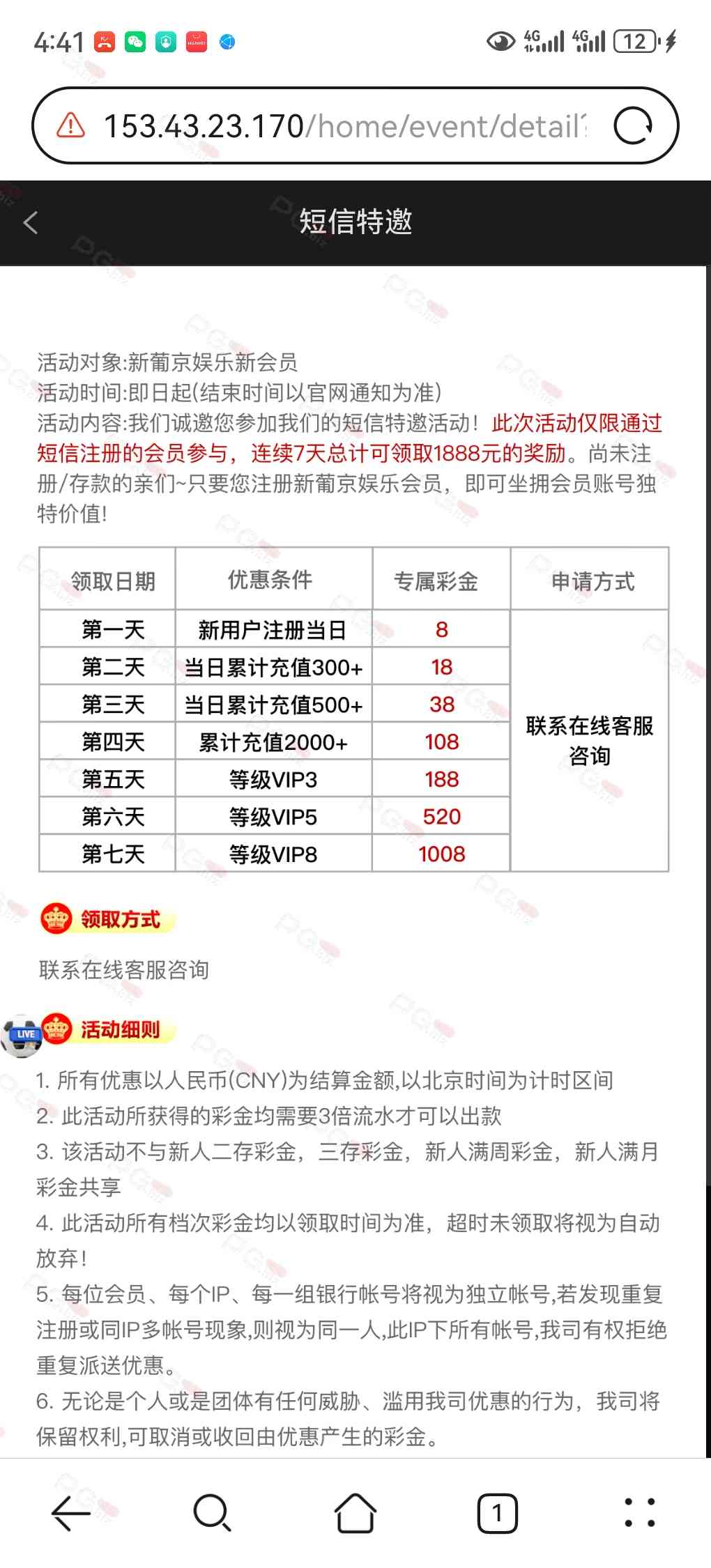Viewport: 711px width, 1568px height.
Task: Open the browser tab switcher
Action: [497, 1514]
